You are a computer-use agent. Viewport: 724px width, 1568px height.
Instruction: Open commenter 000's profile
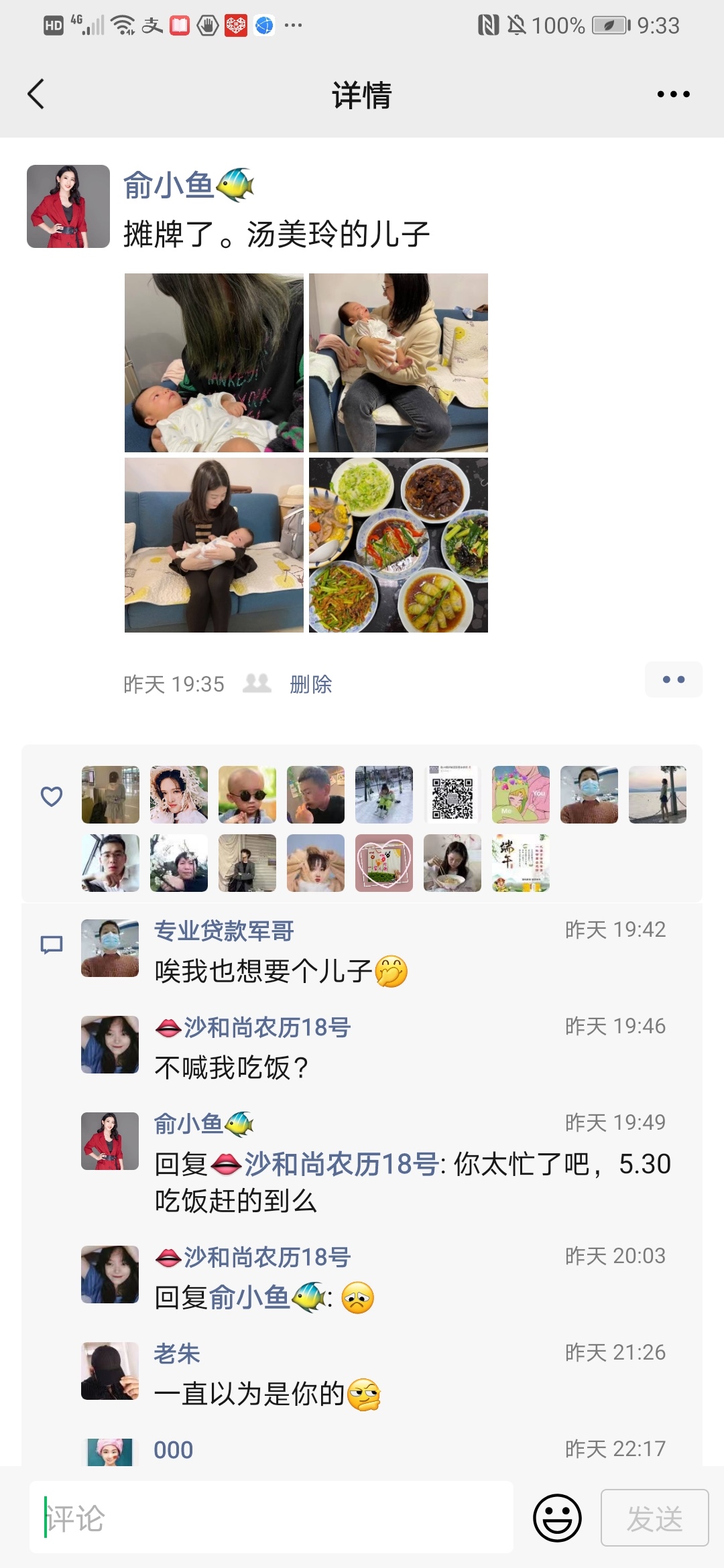point(173,1450)
